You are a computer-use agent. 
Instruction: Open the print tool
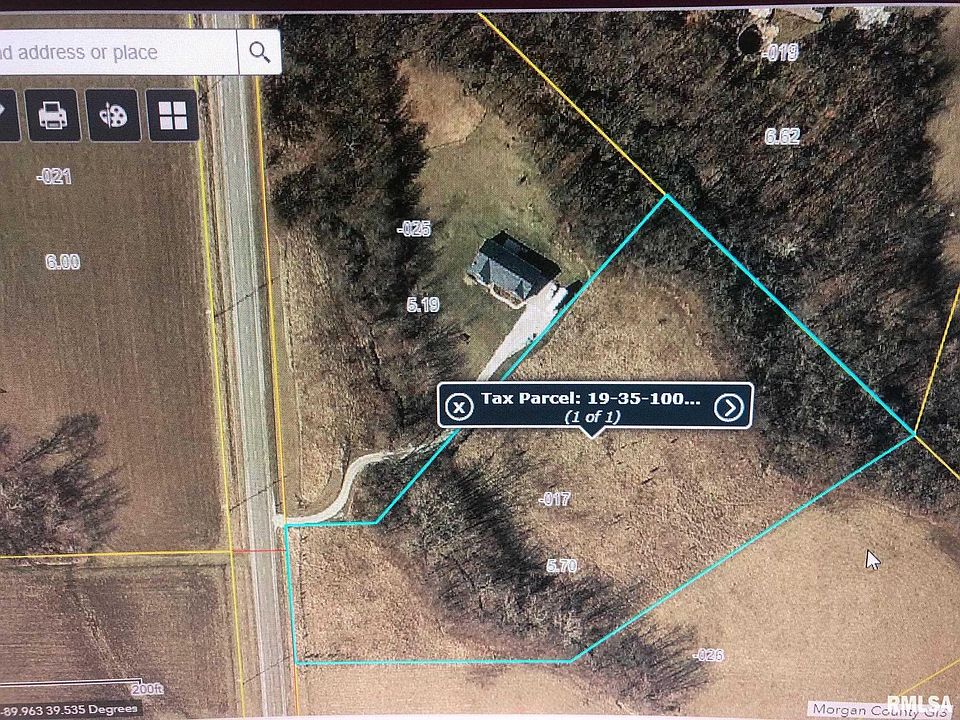[x=52, y=115]
